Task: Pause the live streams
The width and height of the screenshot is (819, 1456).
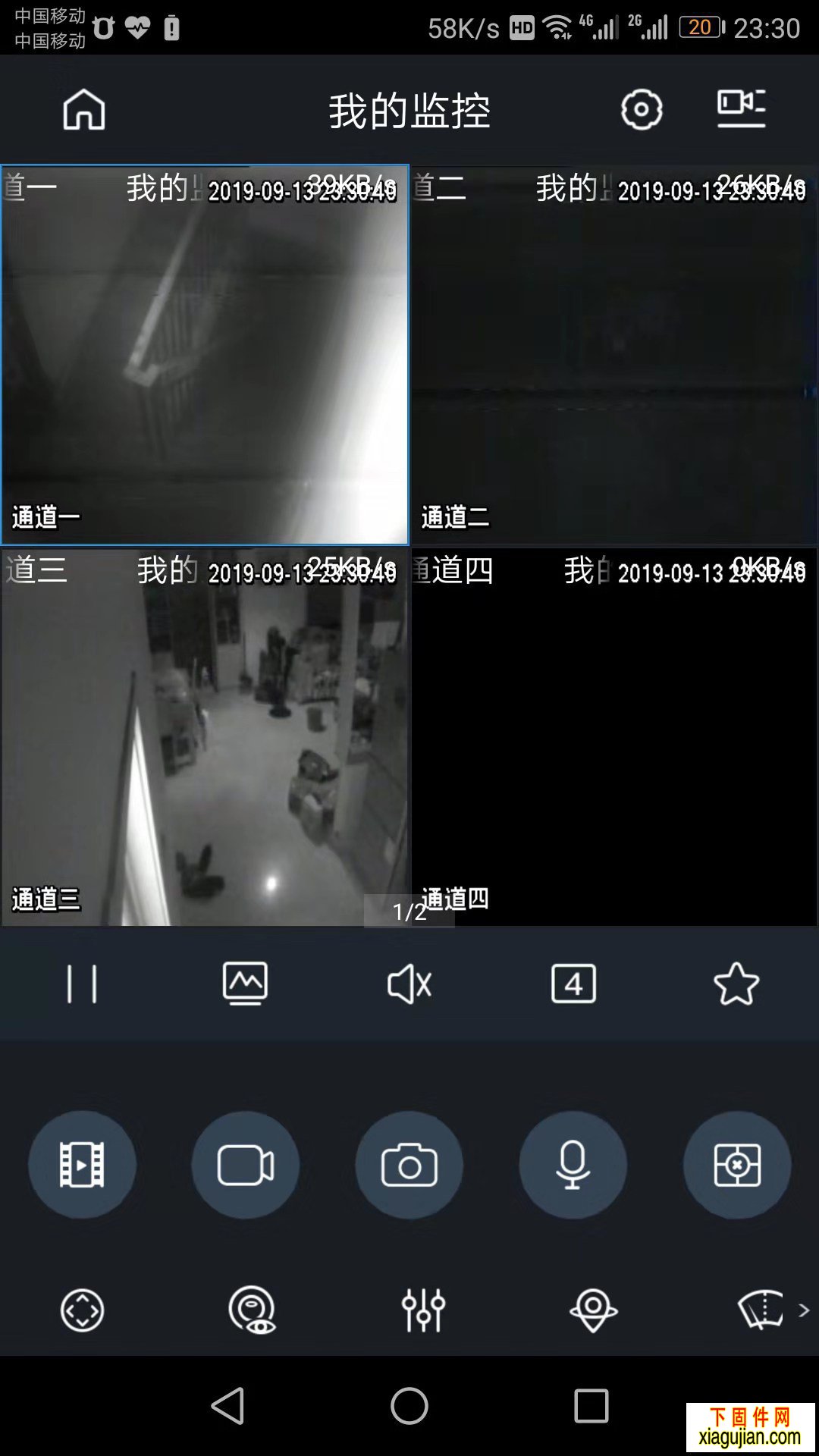Action: 82,982
